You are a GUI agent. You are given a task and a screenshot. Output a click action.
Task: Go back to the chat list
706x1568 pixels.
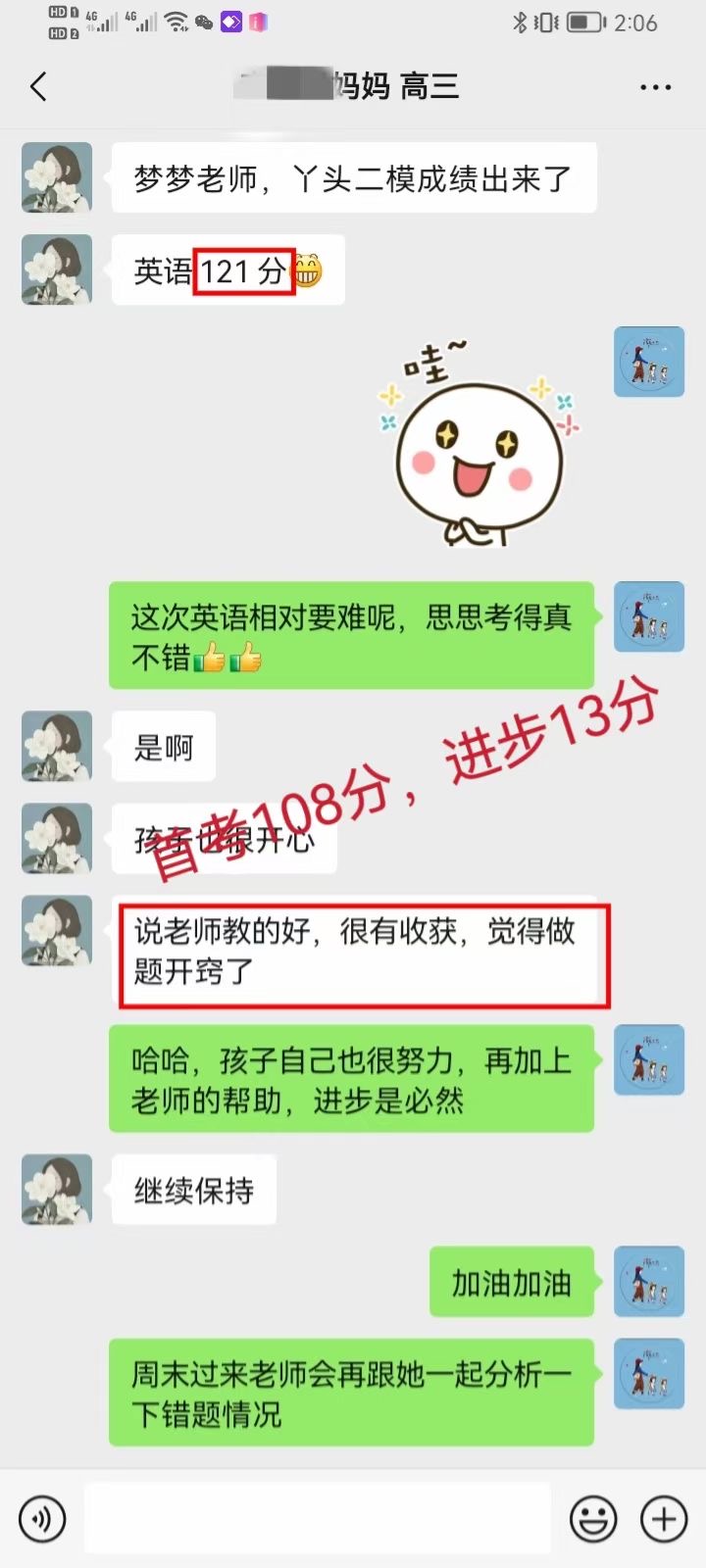(x=39, y=87)
